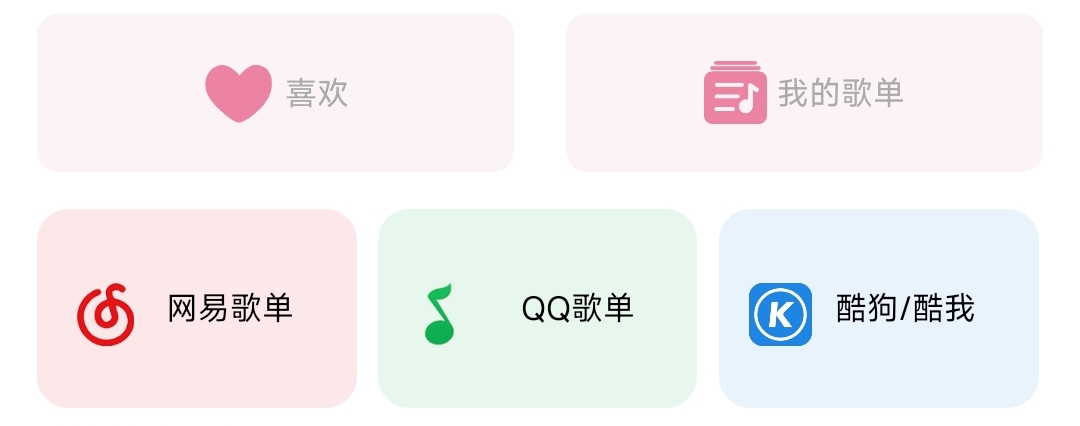The height and width of the screenshot is (426, 1080).
Task: Open 我的歌单 playlists
Action: point(804,93)
